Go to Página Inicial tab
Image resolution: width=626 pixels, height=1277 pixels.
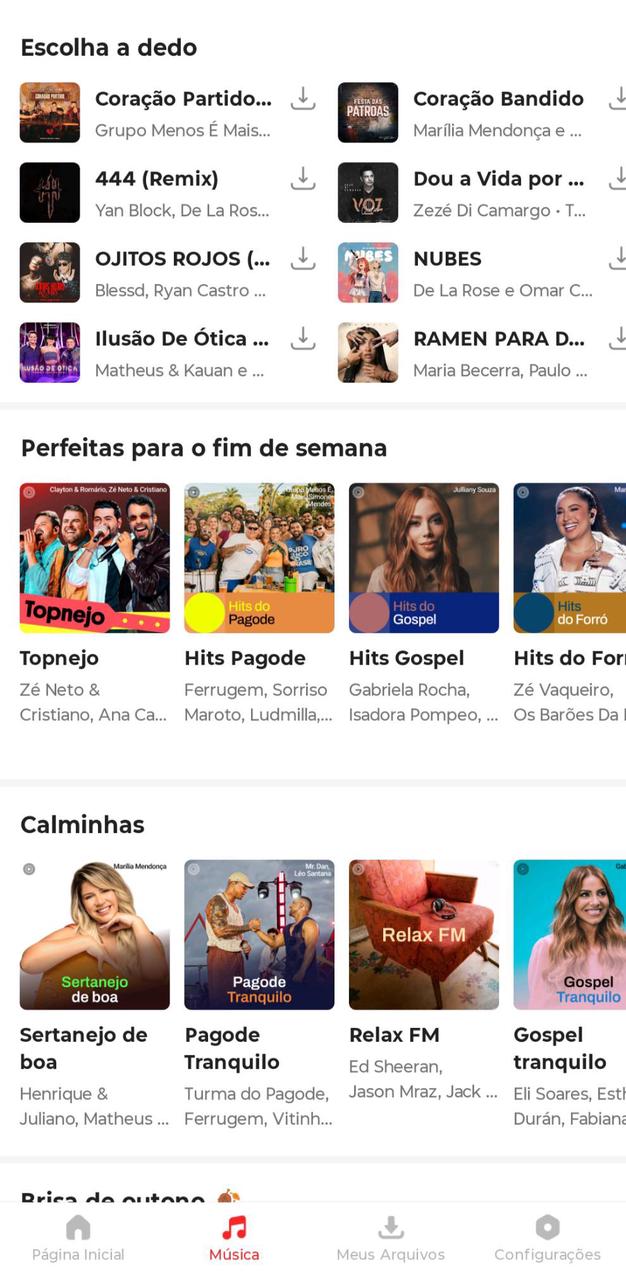(x=78, y=1238)
